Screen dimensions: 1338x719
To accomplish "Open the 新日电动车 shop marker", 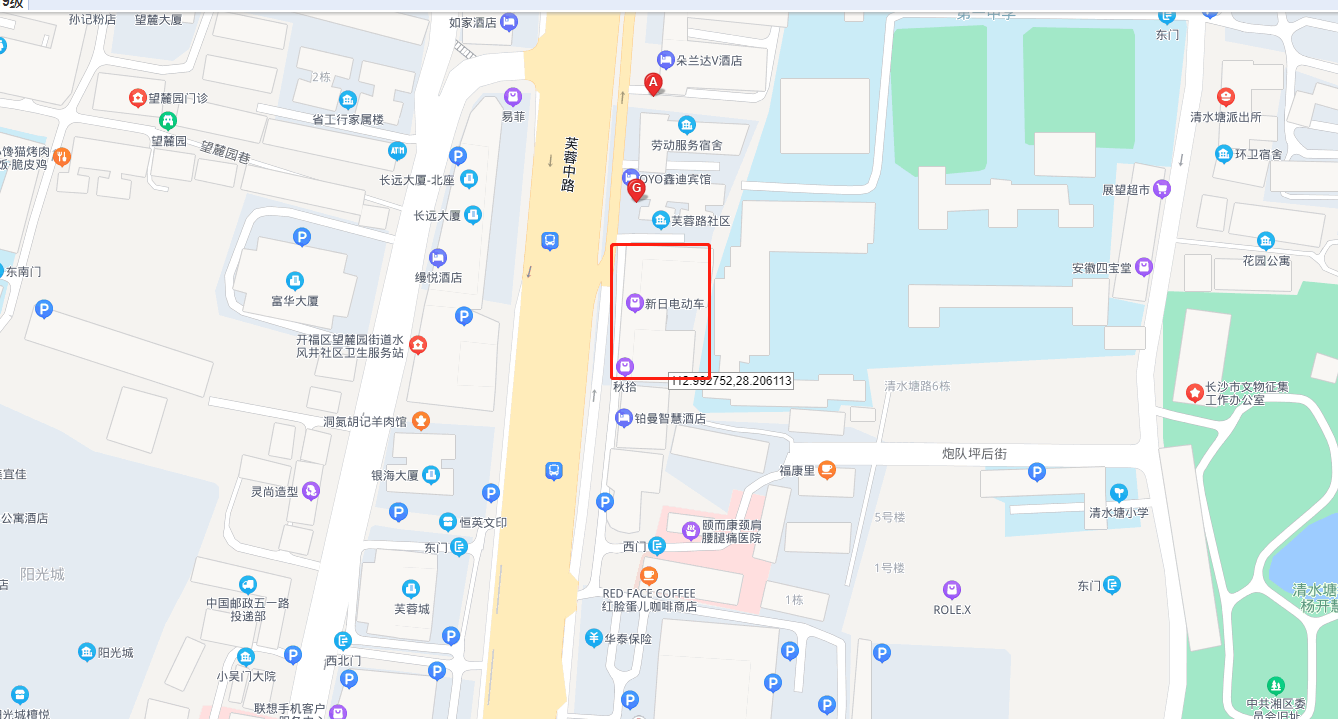I will pos(634,303).
